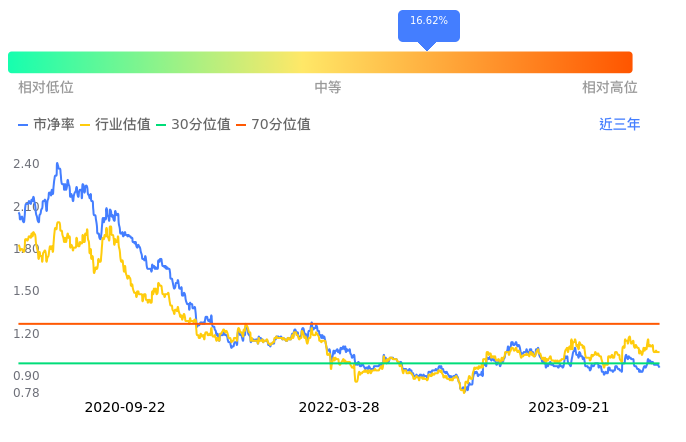Toggle the 30分位值 legend line
The height and width of the screenshot is (442, 686).
[x=193, y=124]
